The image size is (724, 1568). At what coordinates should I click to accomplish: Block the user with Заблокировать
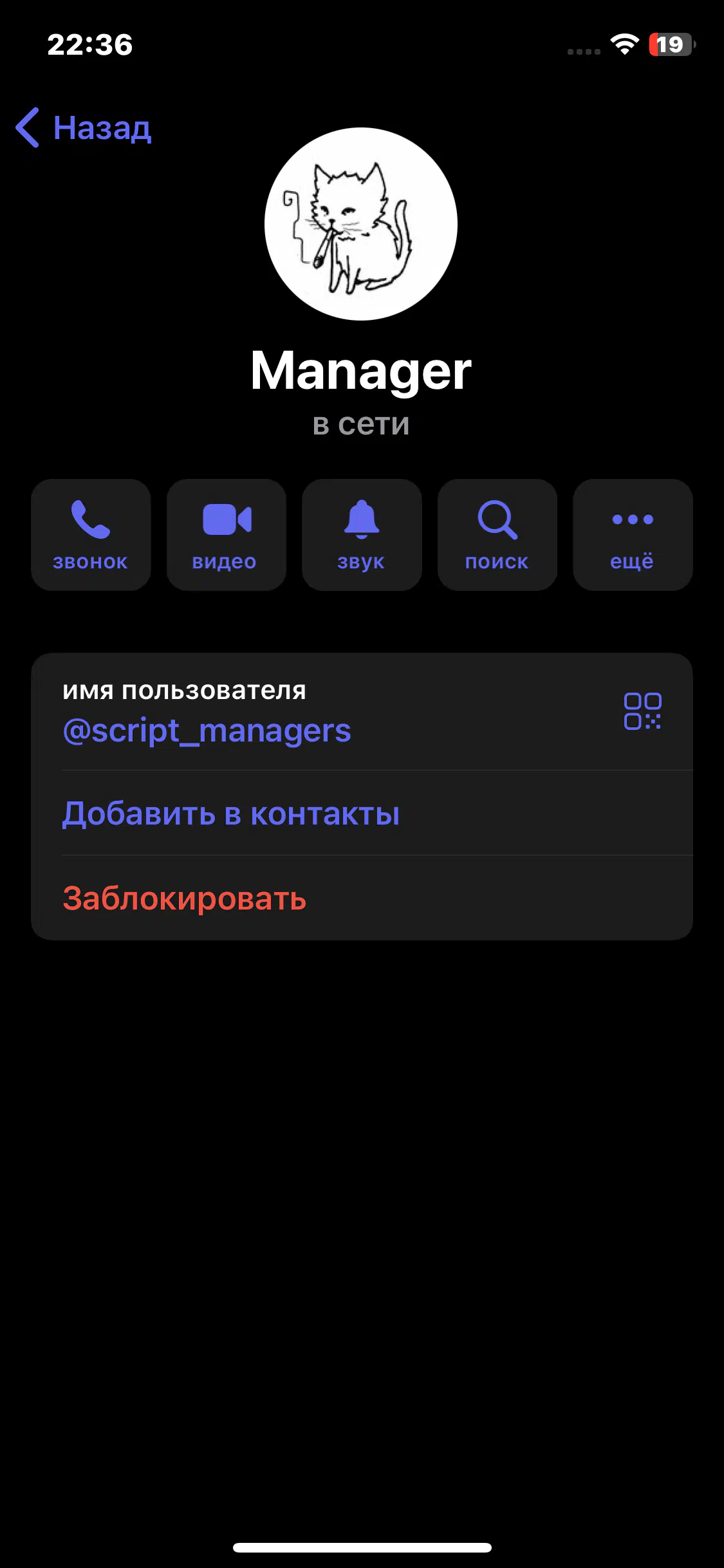362,898
